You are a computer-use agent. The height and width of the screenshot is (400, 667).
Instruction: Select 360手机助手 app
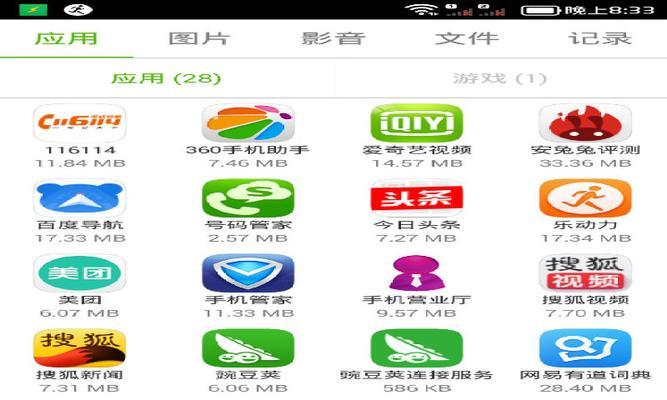coord(248,125)
